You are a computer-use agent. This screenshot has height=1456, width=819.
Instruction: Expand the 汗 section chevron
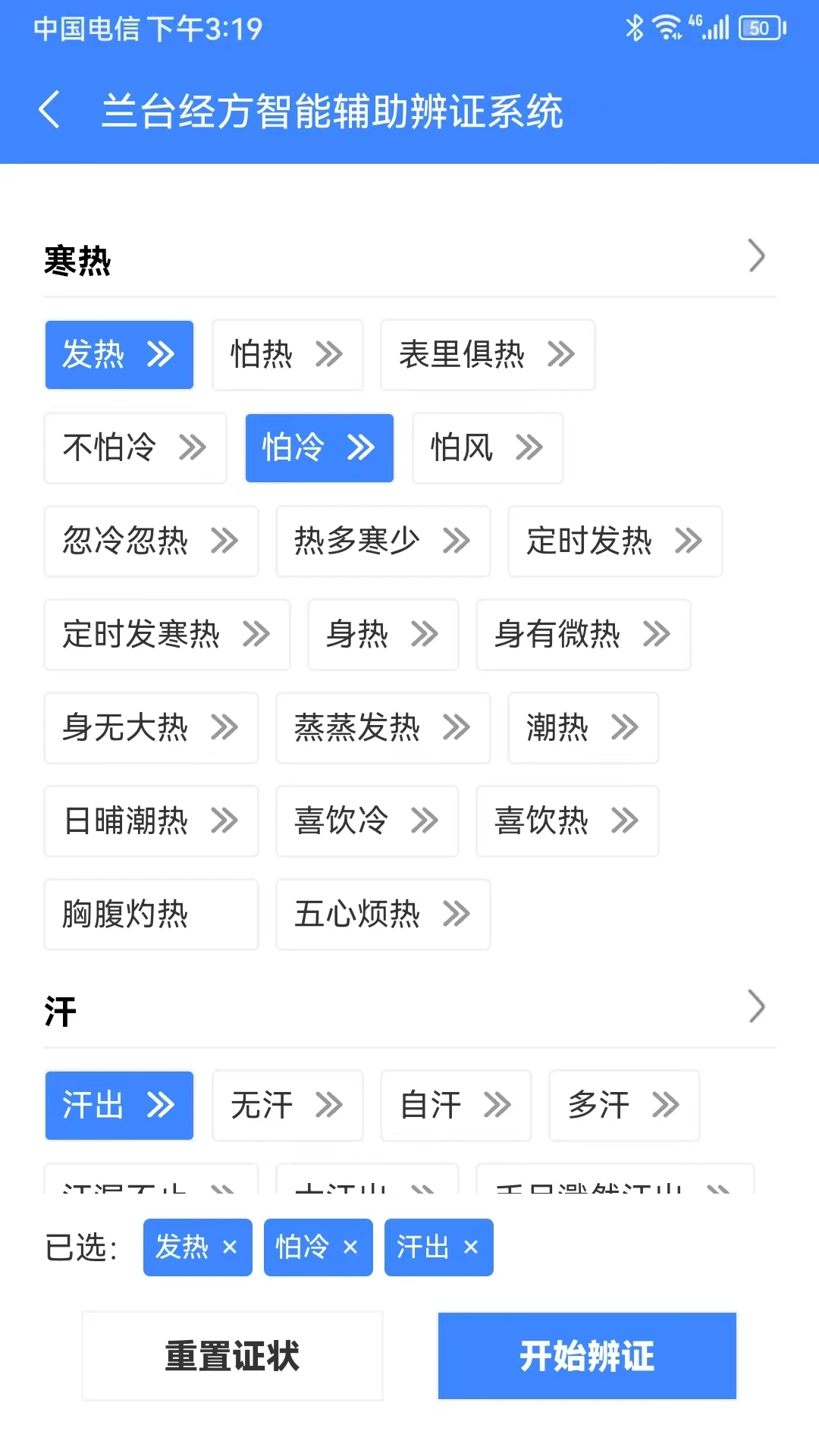click(x=756, y=1006)
